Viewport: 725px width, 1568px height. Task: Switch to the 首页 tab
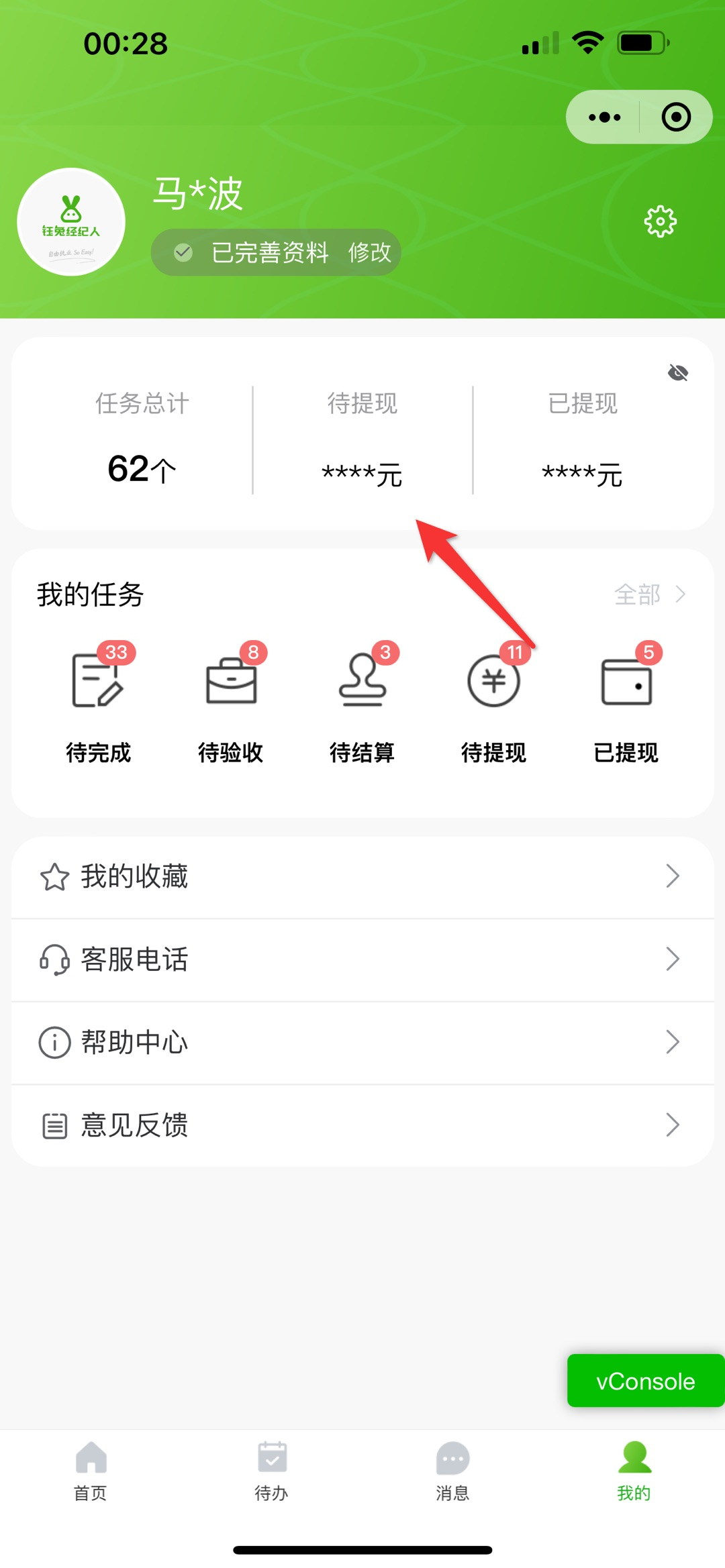tap(91, 1471)
